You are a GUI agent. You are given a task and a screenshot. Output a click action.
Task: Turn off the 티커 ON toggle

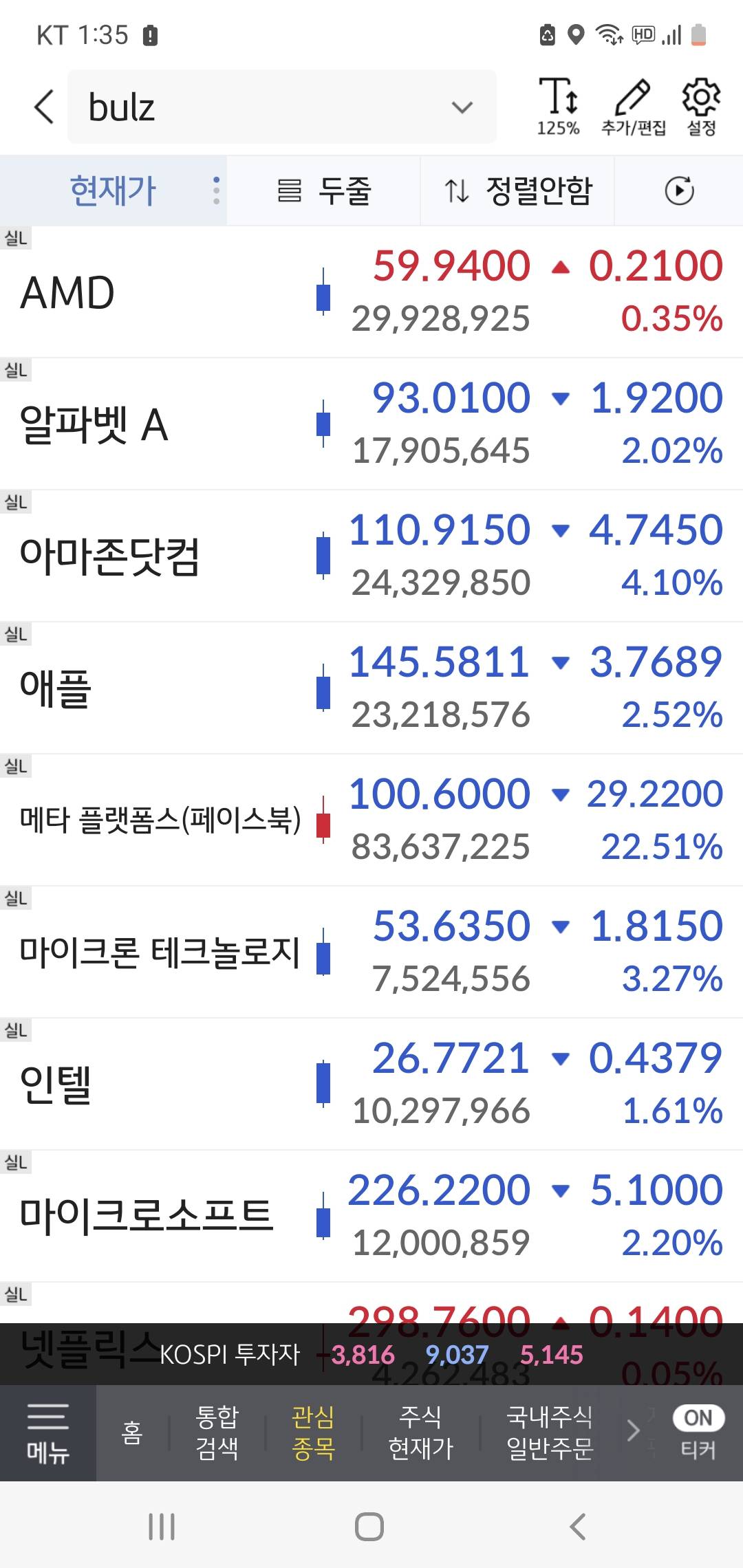click(x=698, y=1418)
